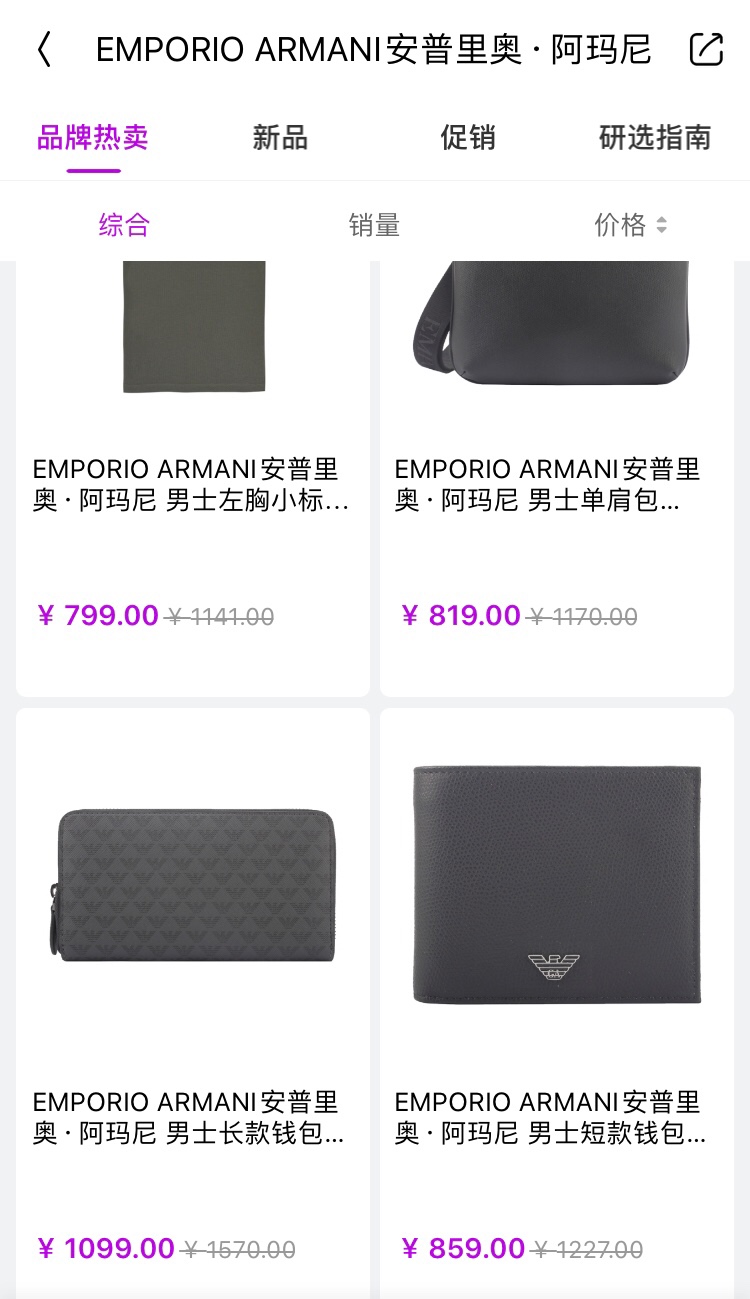
Task: Sort products by 综合
Action: (x=124, y=225)
